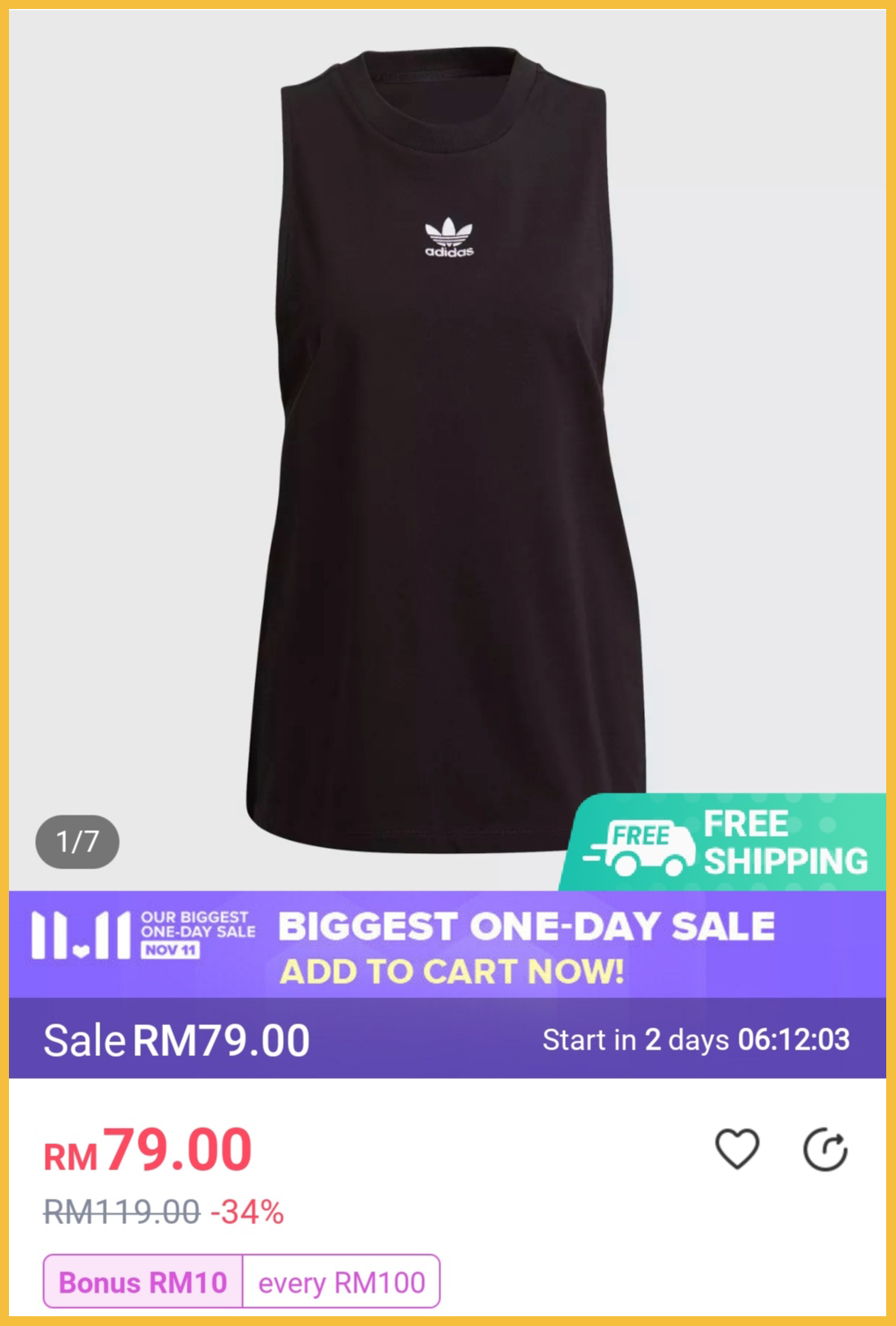Open the Bonus RM10 every RM100 voucher
The width and height of the screenshot is (896, 1326).
pos(241,1281)
